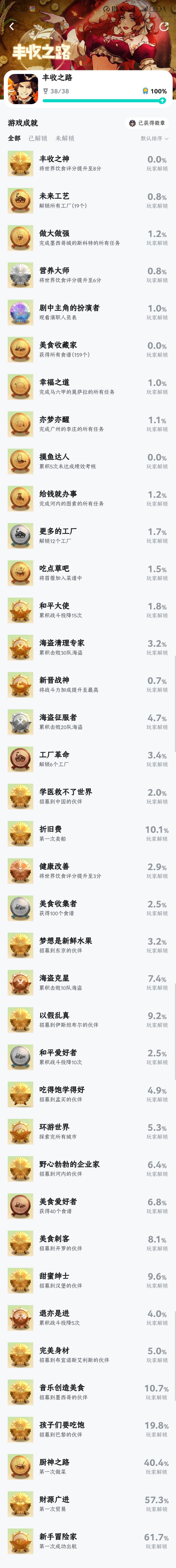Open the 默认排序 sort dropdown
Screen dimensions: 176x1568
(x=154, y=138)
